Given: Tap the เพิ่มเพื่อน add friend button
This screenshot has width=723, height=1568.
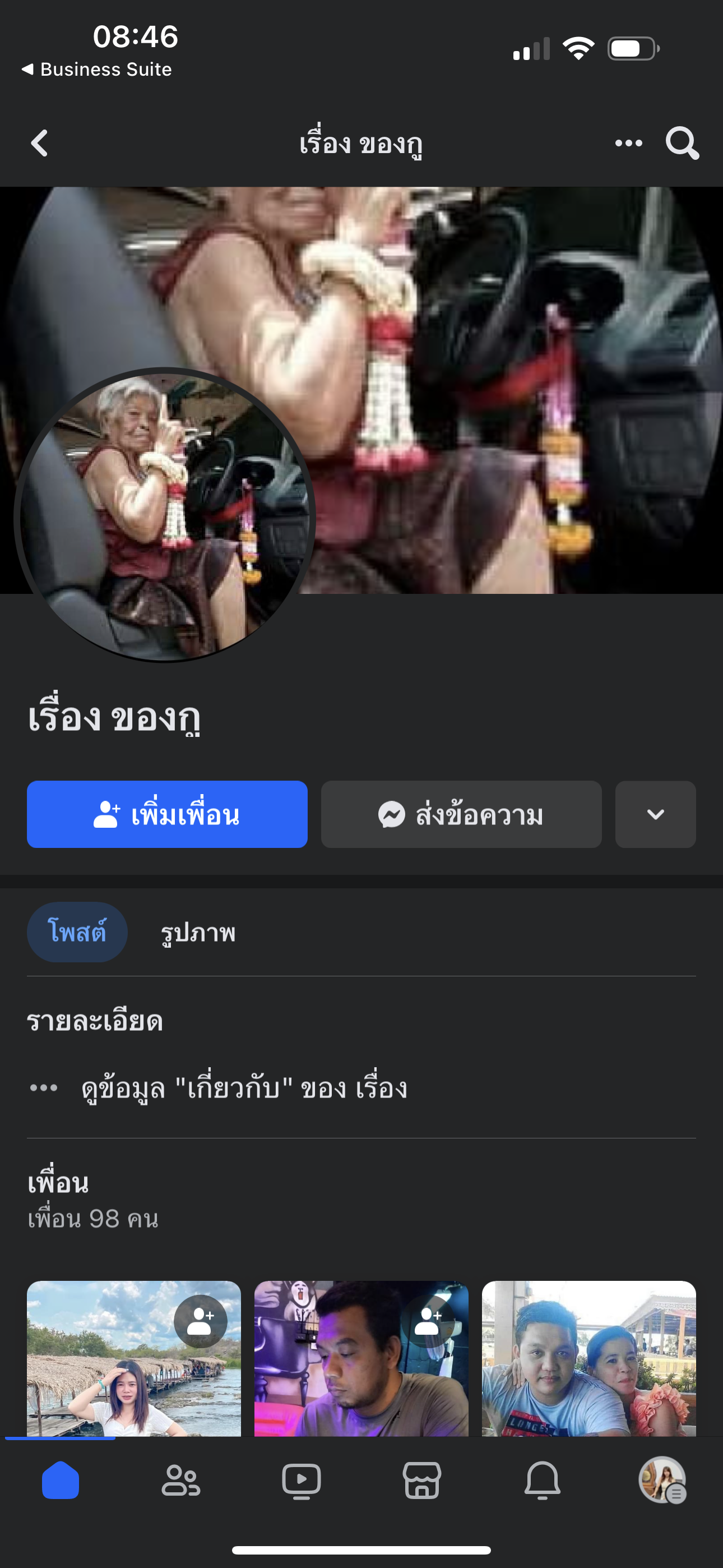Looking at the screenshot, I should point(167,814).
